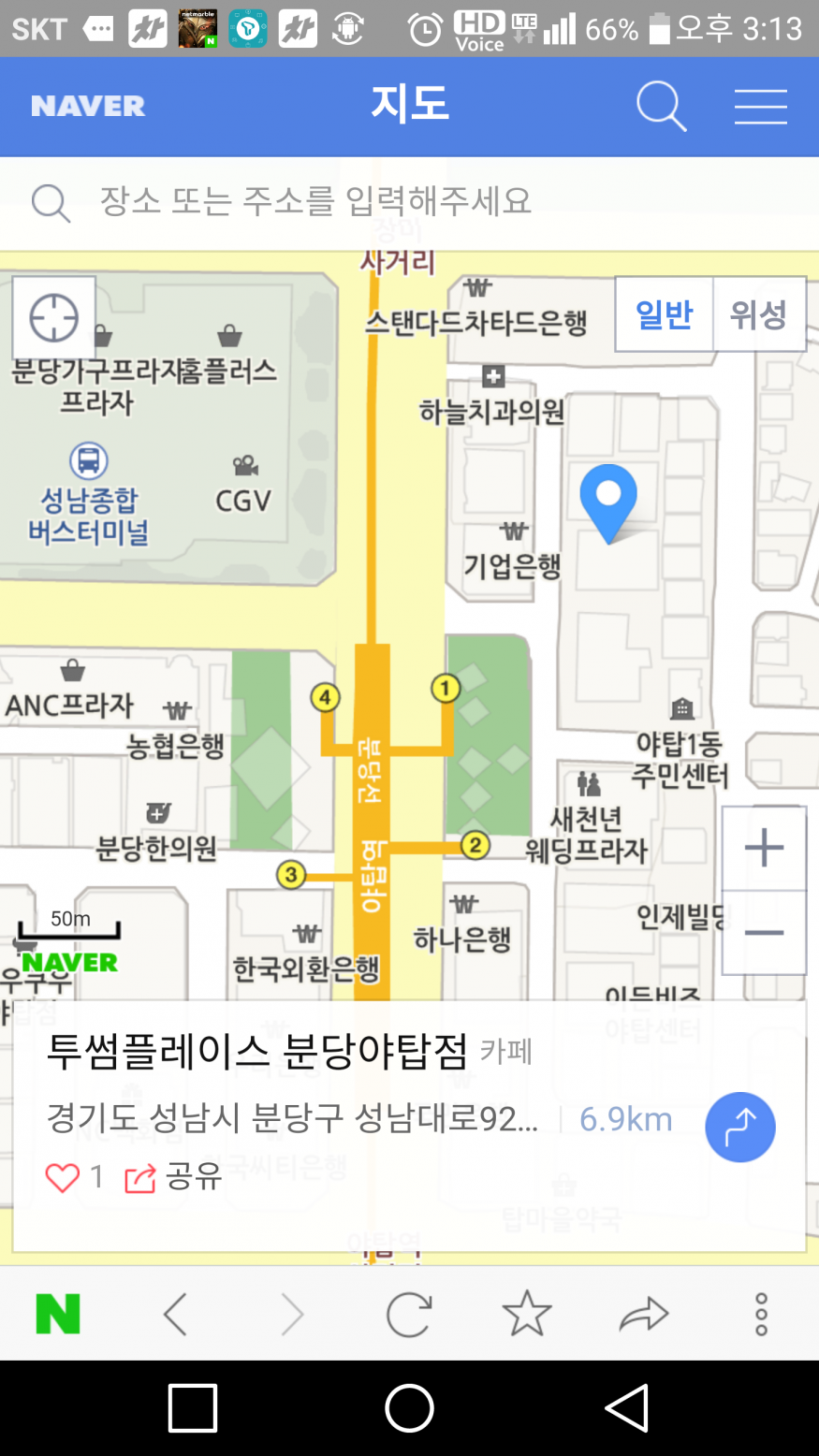Open the browser overflow menu
The height and width of the screenshot is (1456, 819).
(761, 1315)
